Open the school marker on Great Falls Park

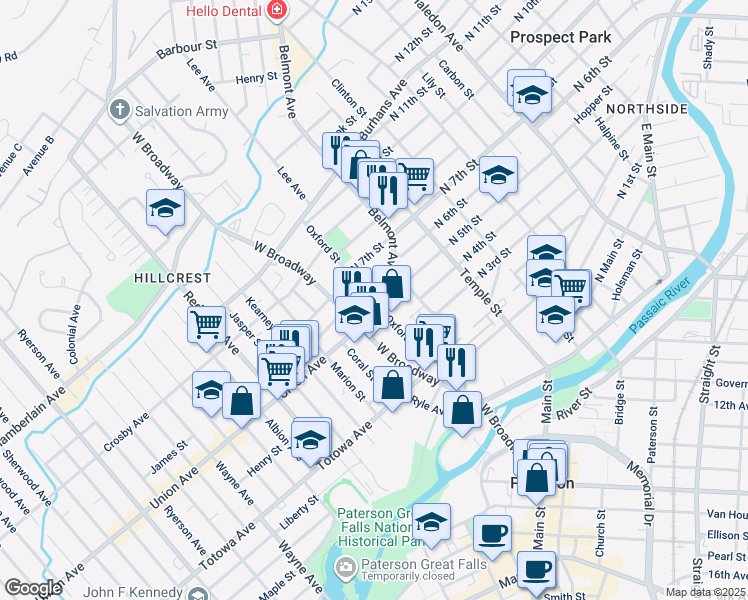[431, 523]
